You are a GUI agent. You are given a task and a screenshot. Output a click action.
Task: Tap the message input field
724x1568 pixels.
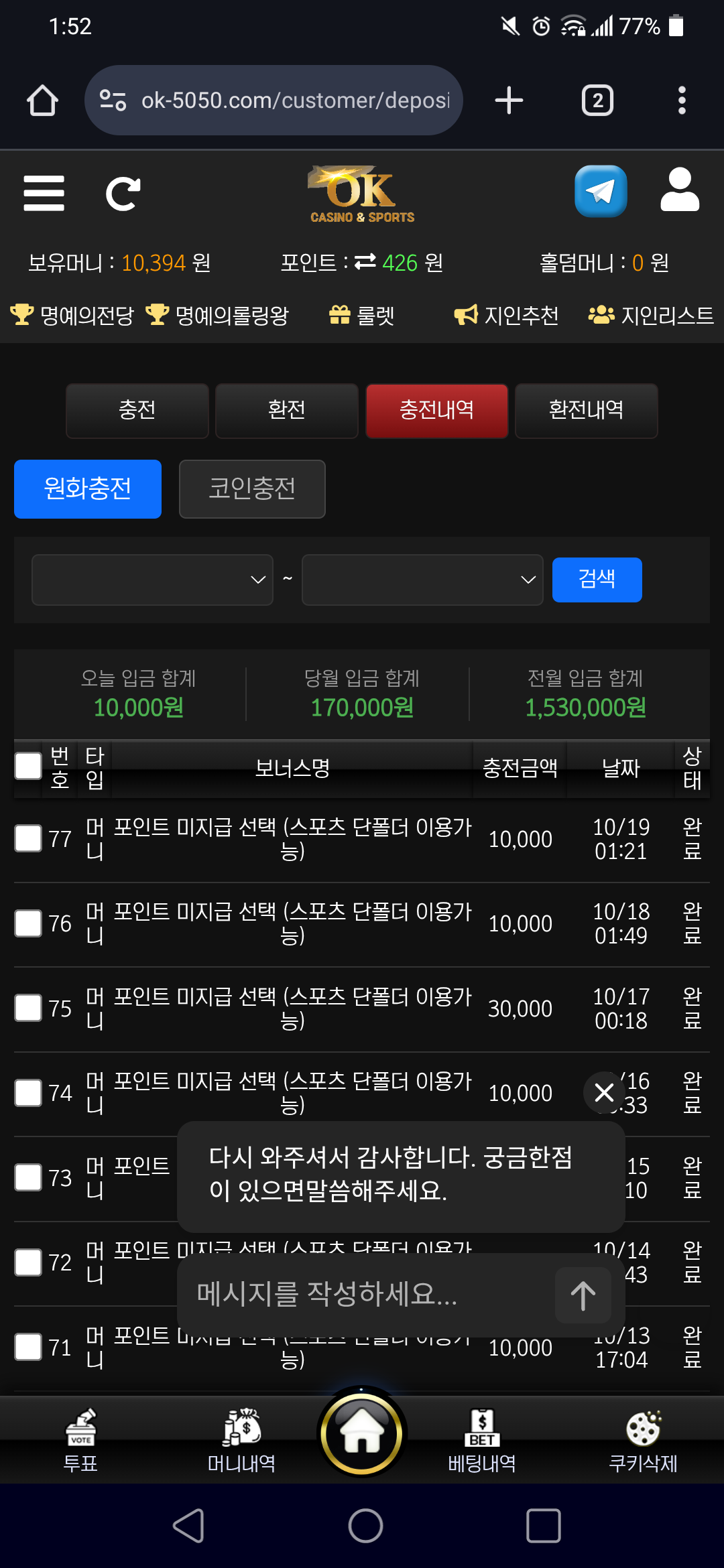coord(369,1295)
